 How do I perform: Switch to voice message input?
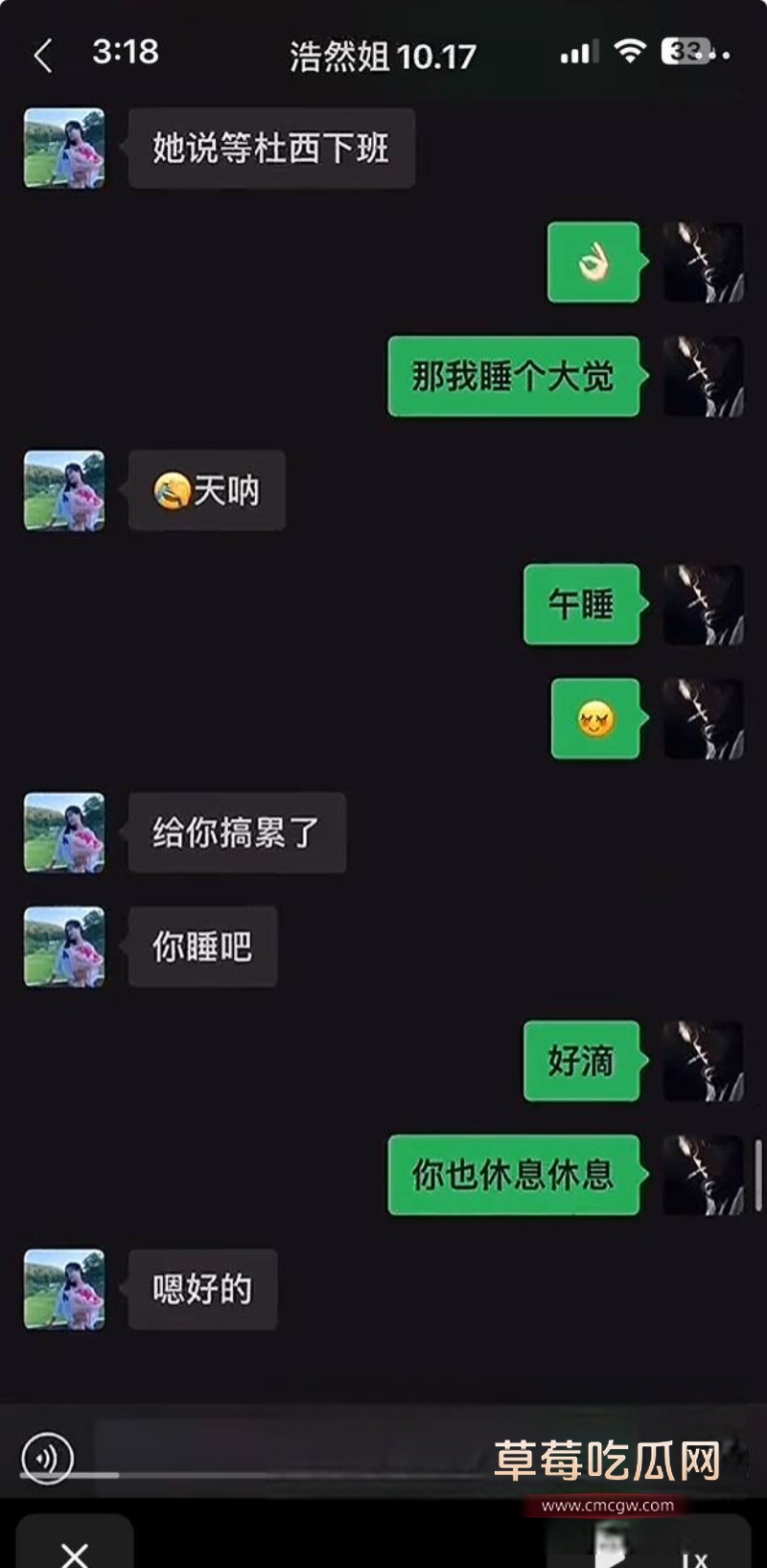coord(47,1459)
